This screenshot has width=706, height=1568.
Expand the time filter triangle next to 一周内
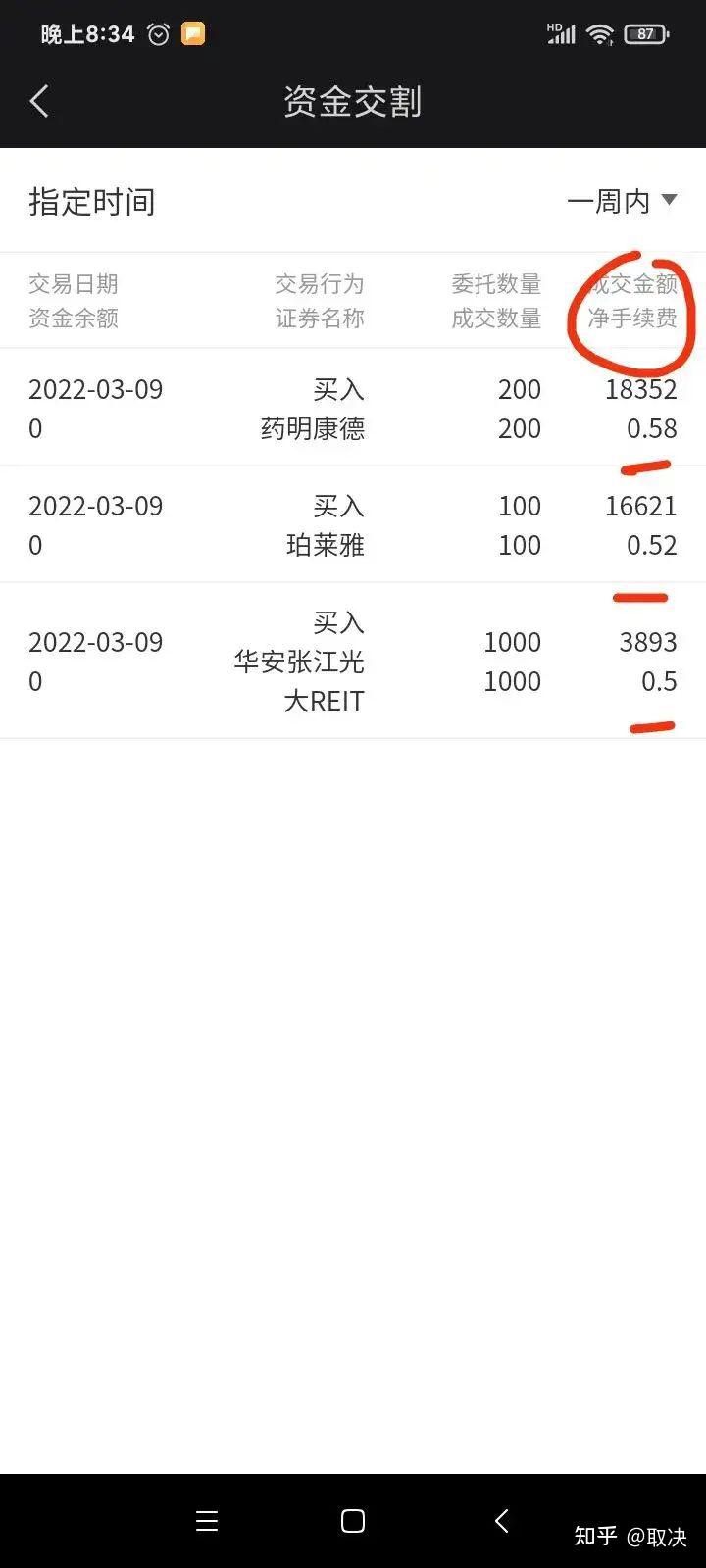tap(669, 199)
